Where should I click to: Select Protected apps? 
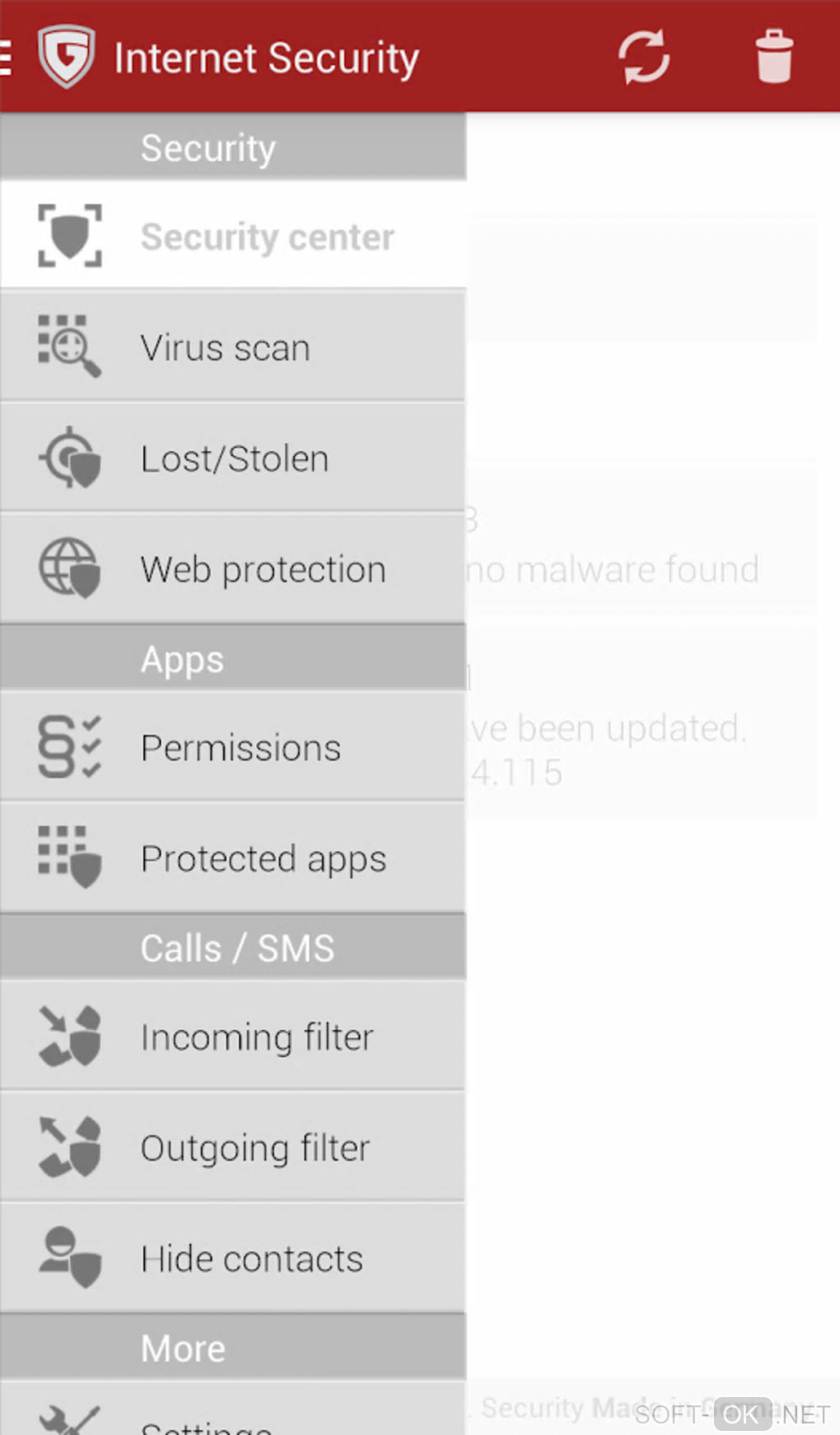click(x=233, y=859)
